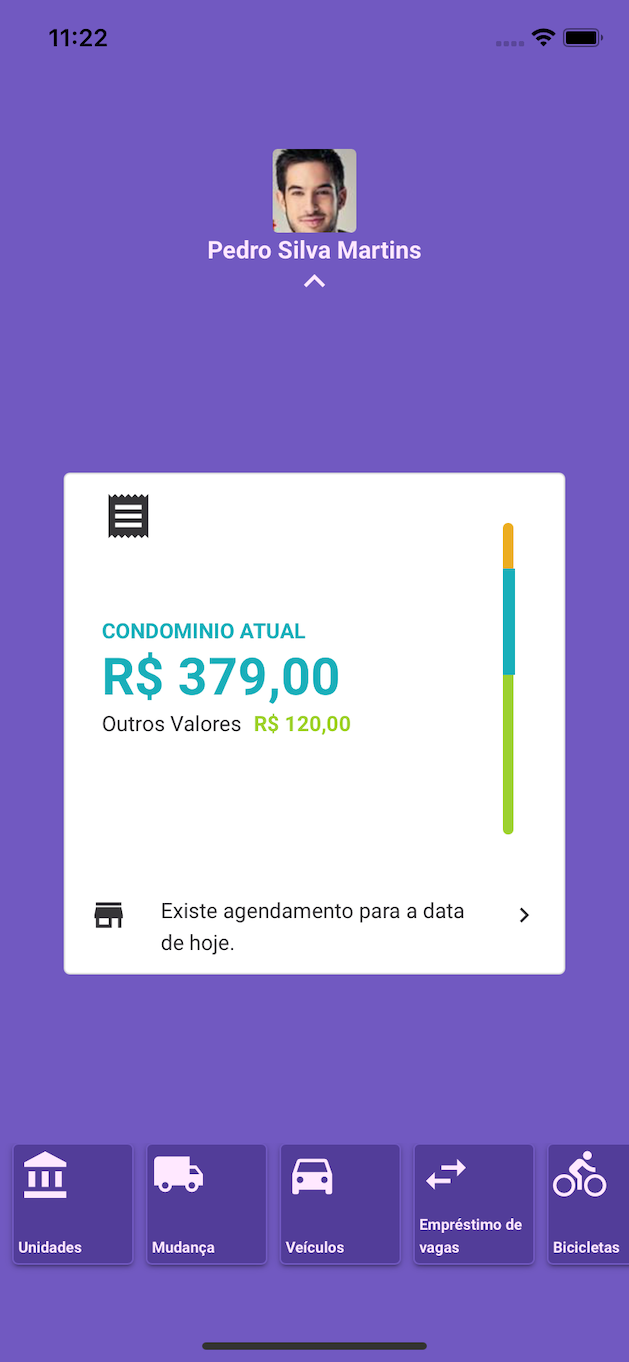Image resolution: width=629 pixels, height=1362 pixels.
Task: Open Pedro Silva Martins profile photo
Action: (x=314, y=190)
